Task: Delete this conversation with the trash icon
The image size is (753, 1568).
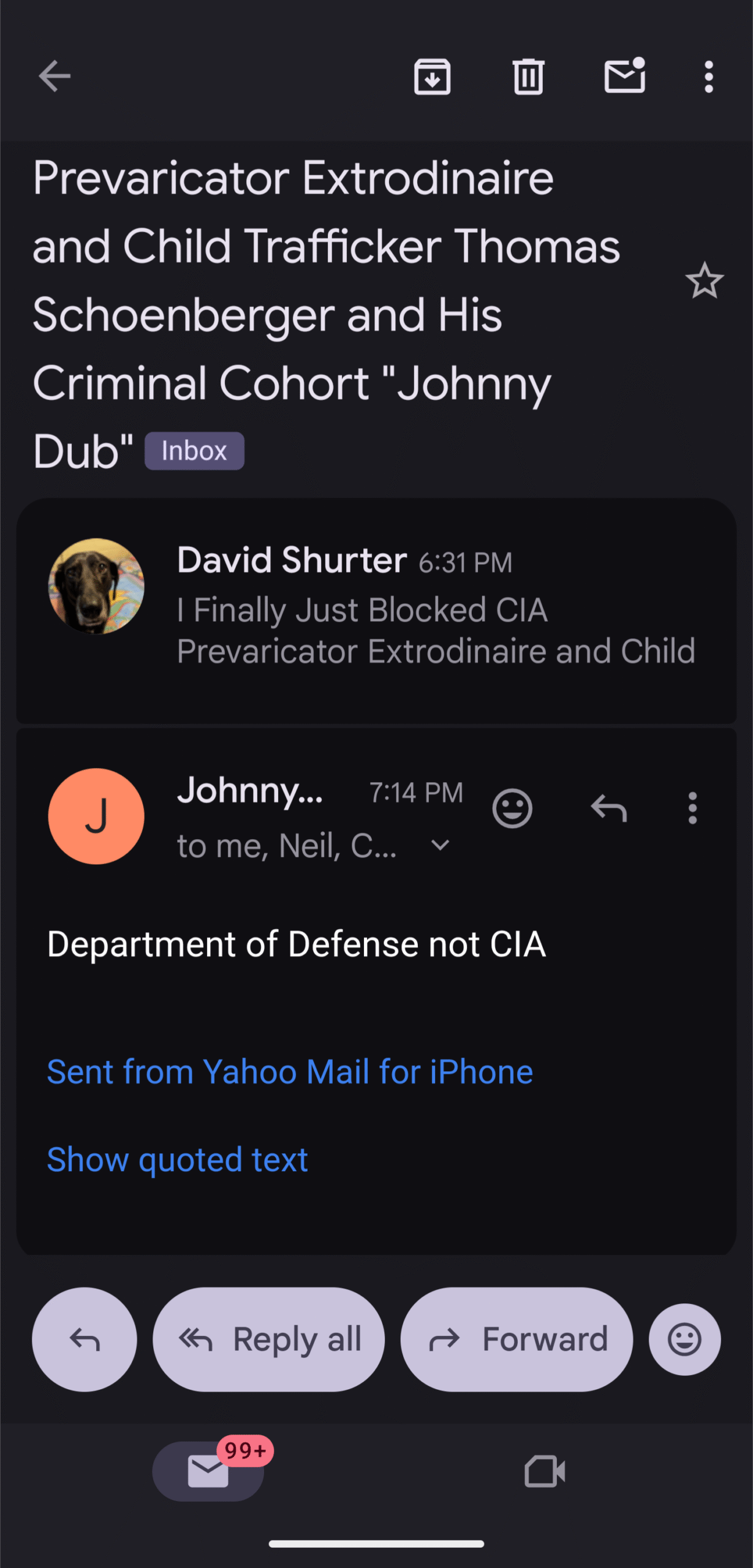Action: (x=528, y=77)
